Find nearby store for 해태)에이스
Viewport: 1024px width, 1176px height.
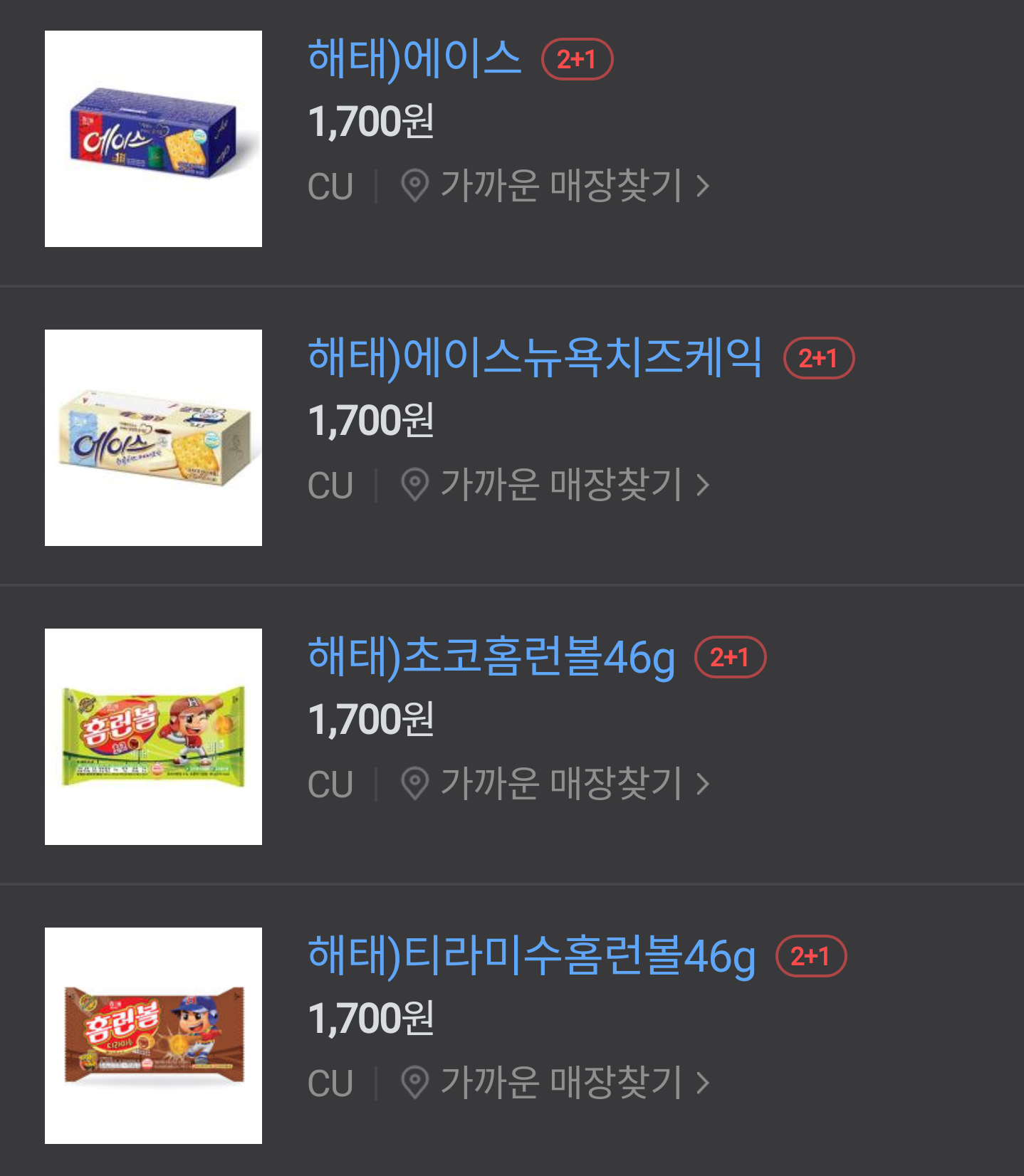(556, 186)
